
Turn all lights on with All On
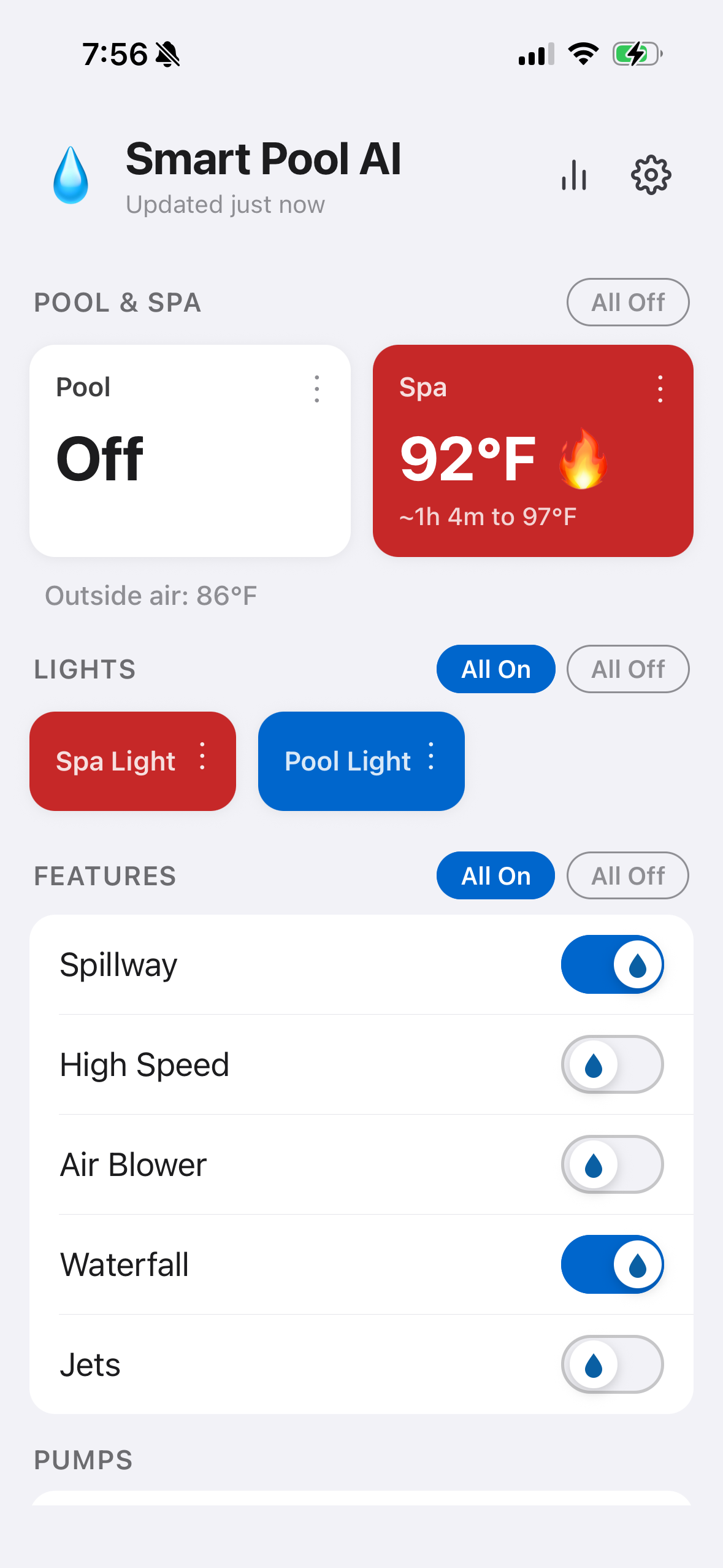(495, 669)
